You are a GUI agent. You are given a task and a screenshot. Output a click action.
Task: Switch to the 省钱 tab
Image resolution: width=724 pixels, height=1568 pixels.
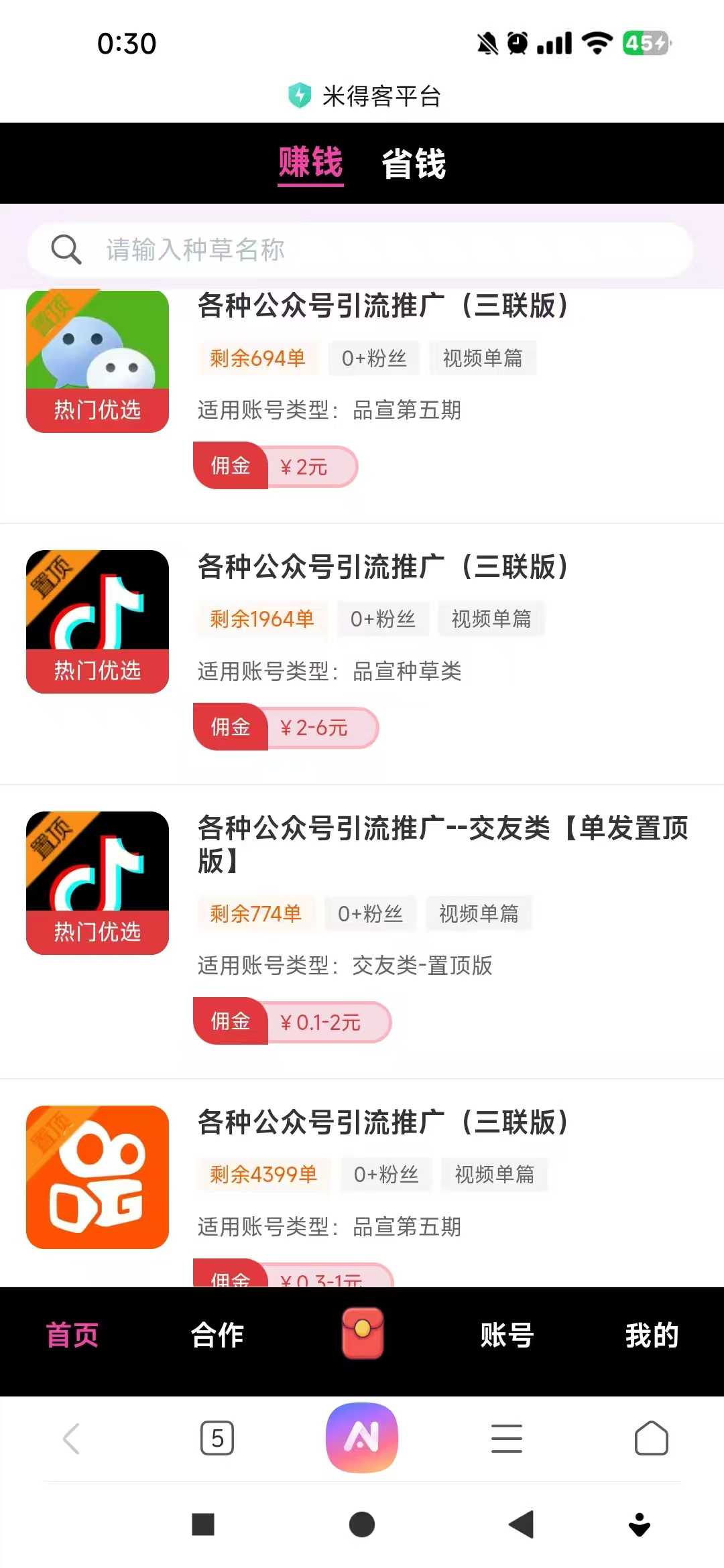click(x=414, y=164)
